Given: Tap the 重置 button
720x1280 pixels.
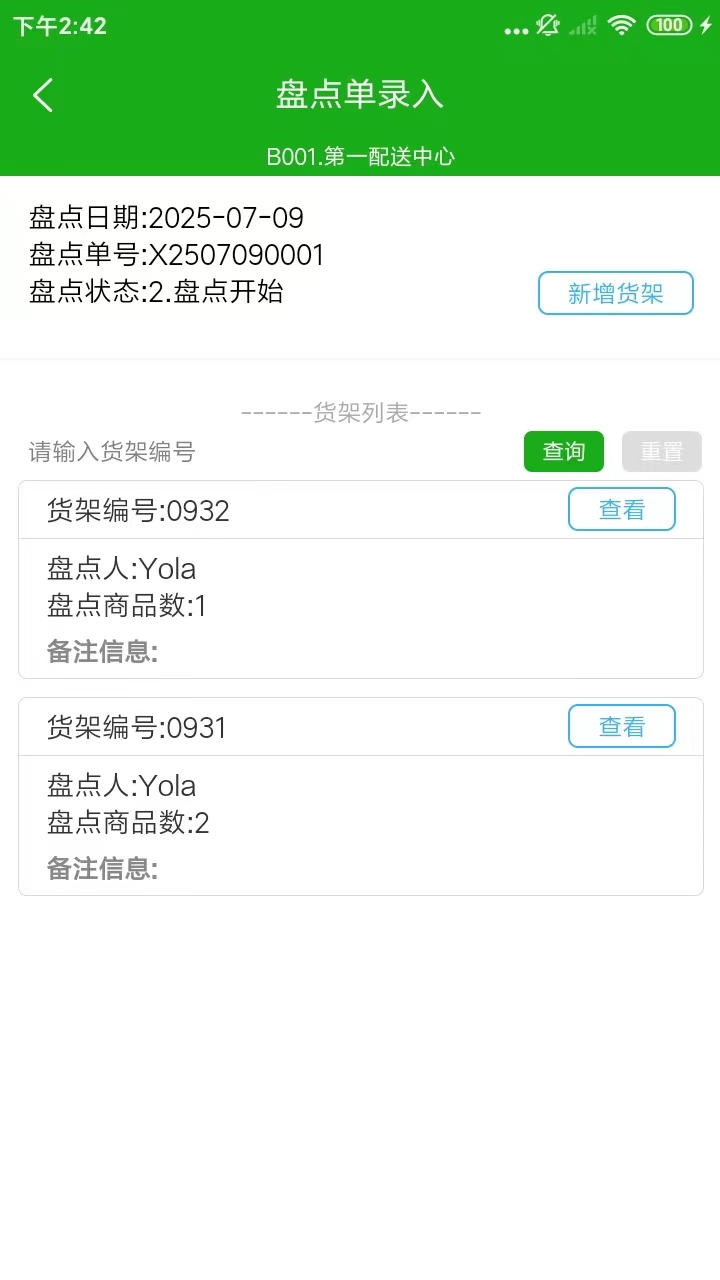Looking at the screenshot, I should [x=661, y=452].
